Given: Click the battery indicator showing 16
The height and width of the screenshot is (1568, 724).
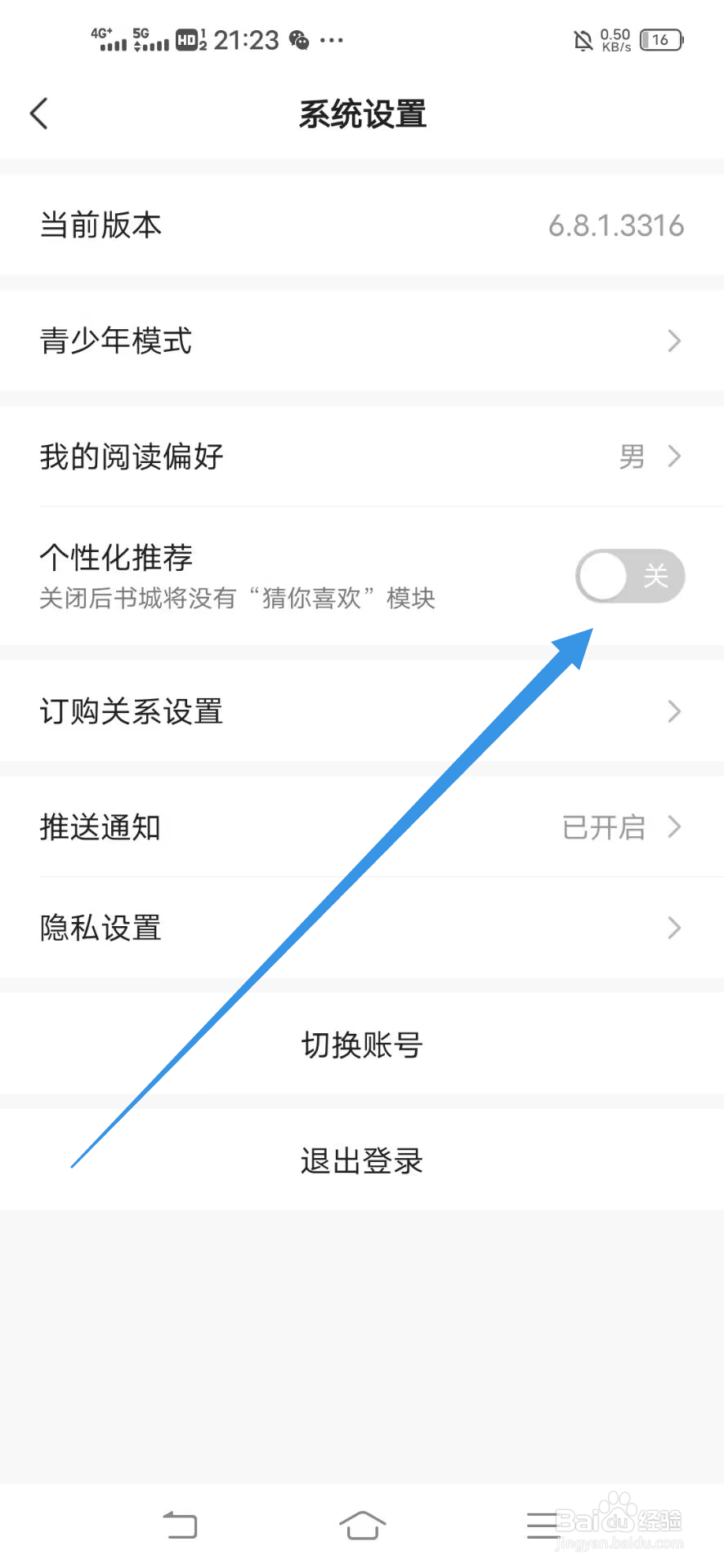Looking at the screenshot, I should (662, 39).
